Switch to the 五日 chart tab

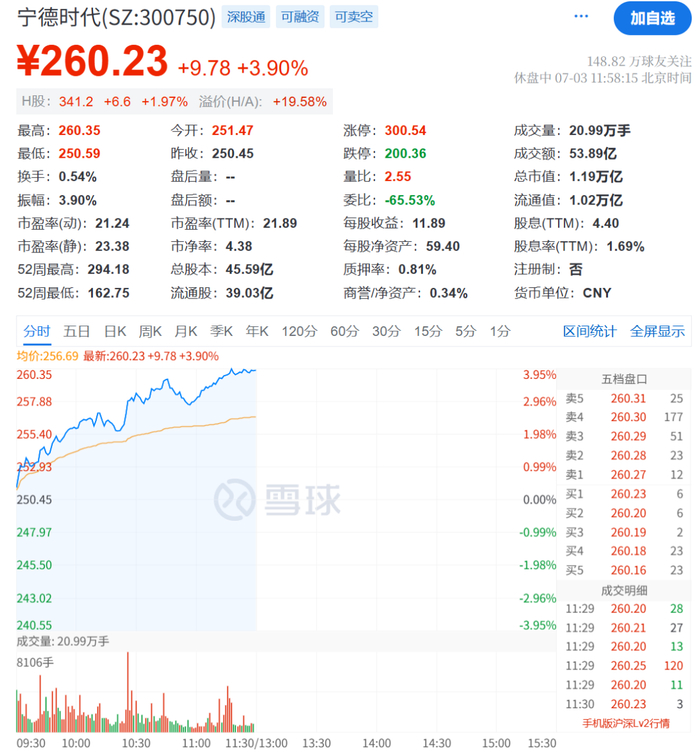[x=76, y=331]
